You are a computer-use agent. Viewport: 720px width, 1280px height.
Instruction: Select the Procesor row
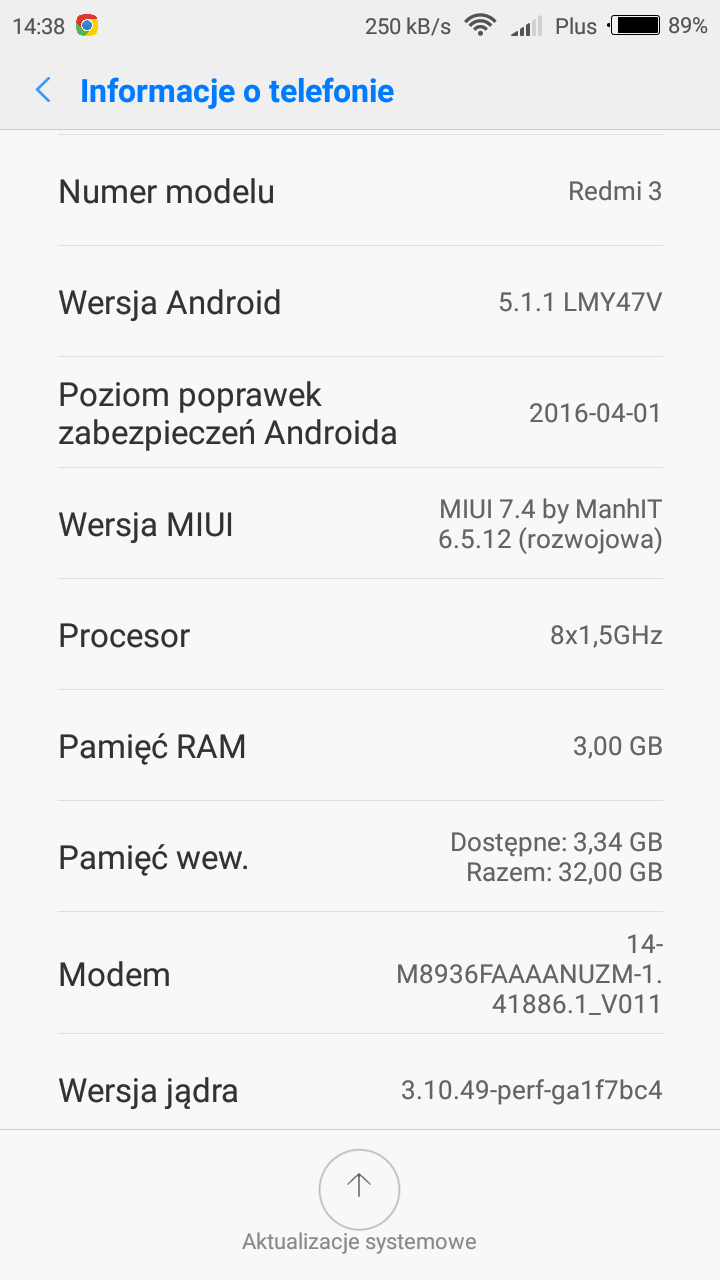coord(360,635)
